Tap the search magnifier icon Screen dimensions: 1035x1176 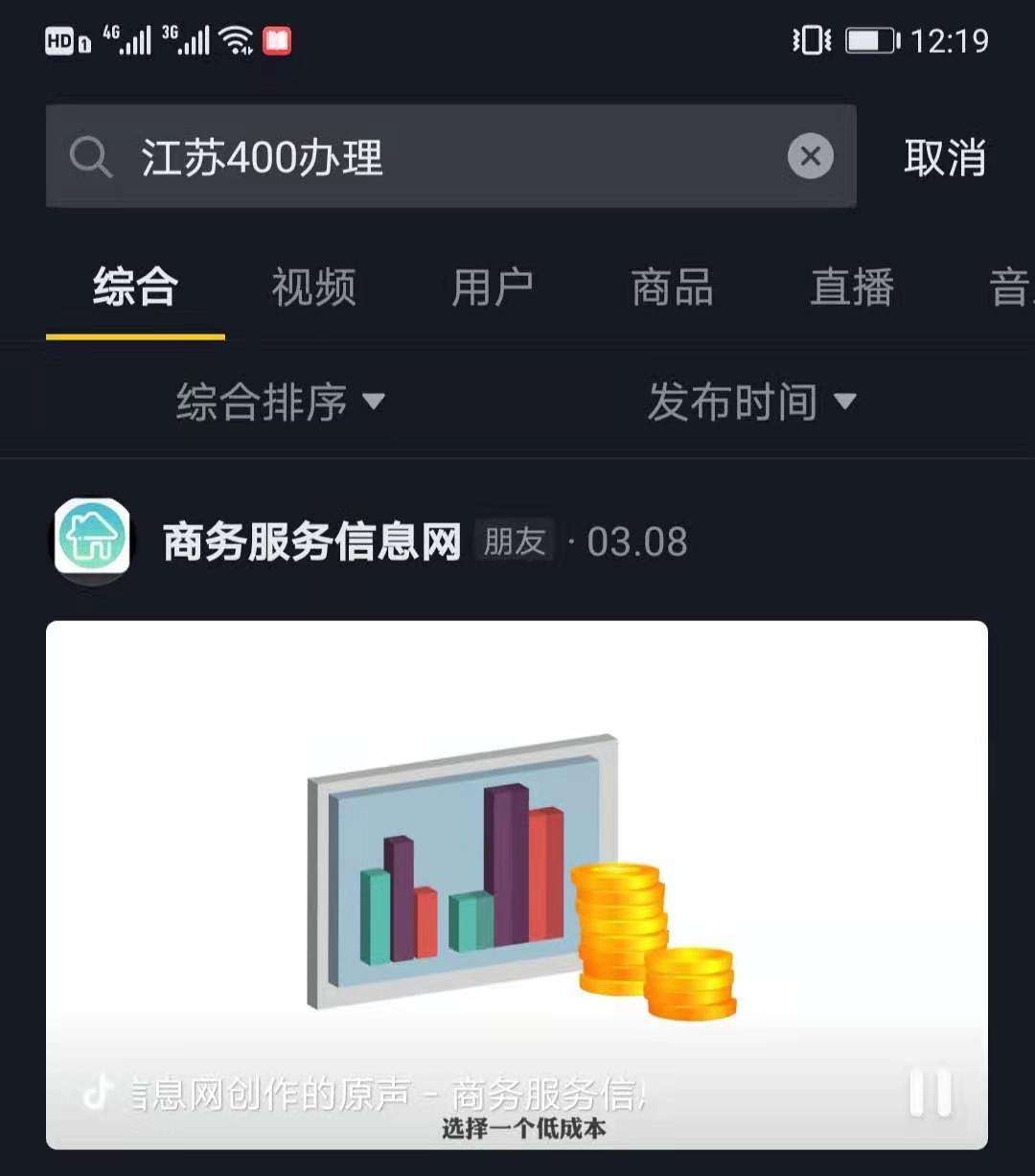pyautogui.click(x=89, y=156)
